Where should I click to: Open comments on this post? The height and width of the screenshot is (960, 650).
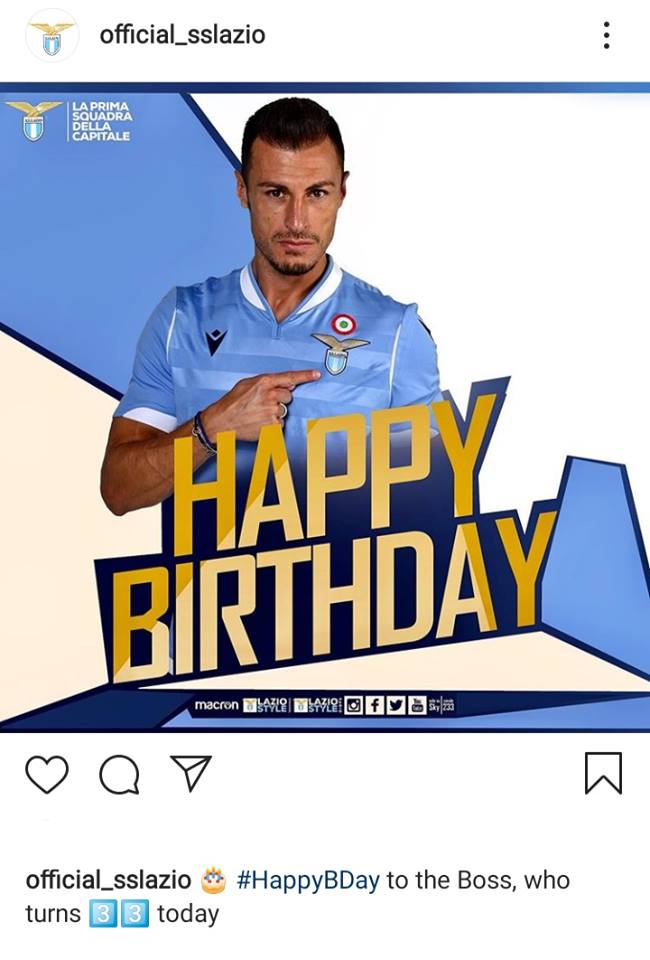click(x=119, y=774)
